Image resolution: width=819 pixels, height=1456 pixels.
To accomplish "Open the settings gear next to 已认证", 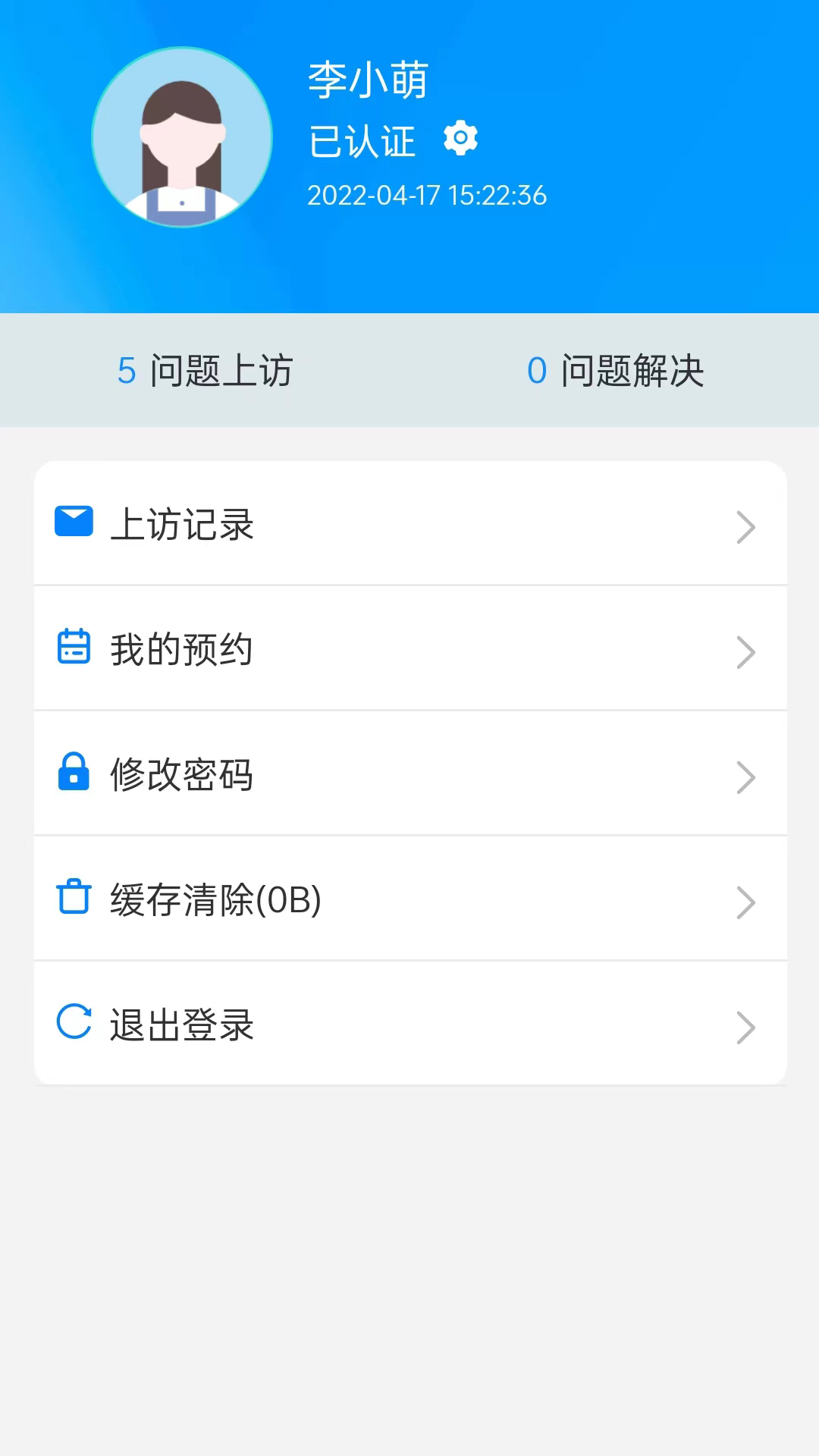I will pyautogui.click(x=460, y=139).
